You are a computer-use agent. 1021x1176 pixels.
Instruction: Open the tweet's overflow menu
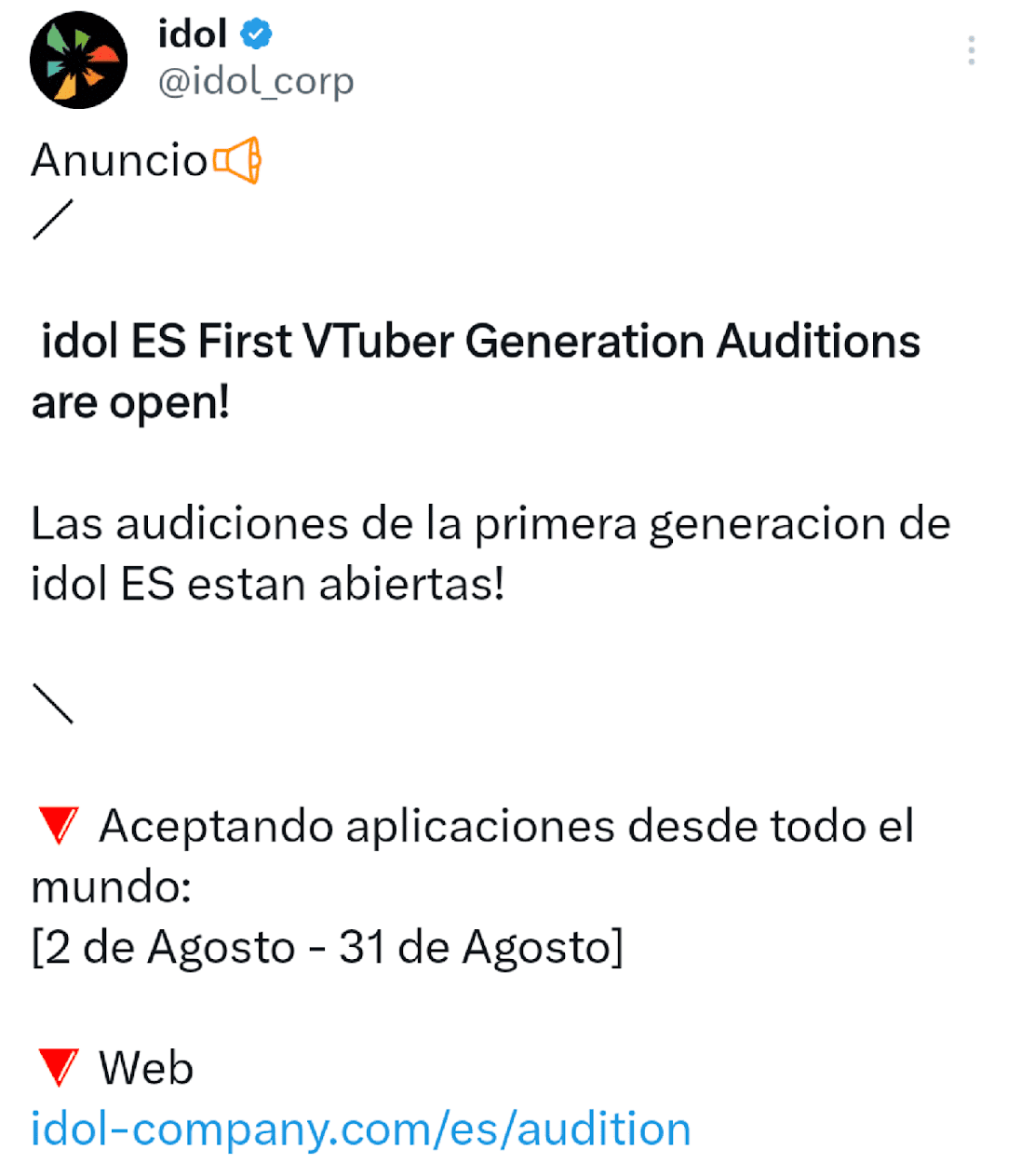click(x=971, y=50)
